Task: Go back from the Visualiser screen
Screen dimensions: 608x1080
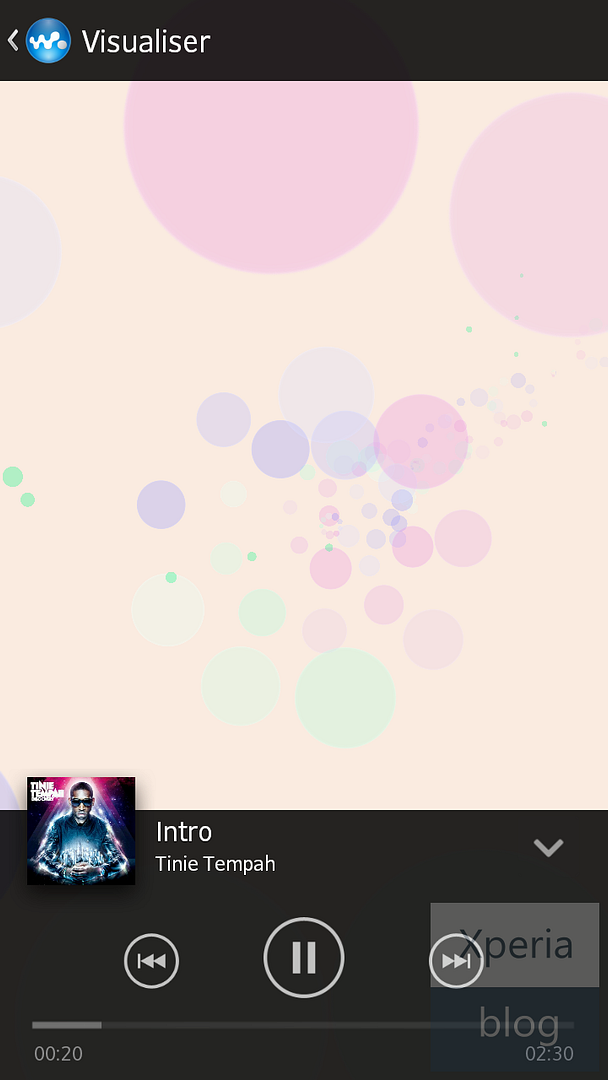Action: (x=14, y=41)
